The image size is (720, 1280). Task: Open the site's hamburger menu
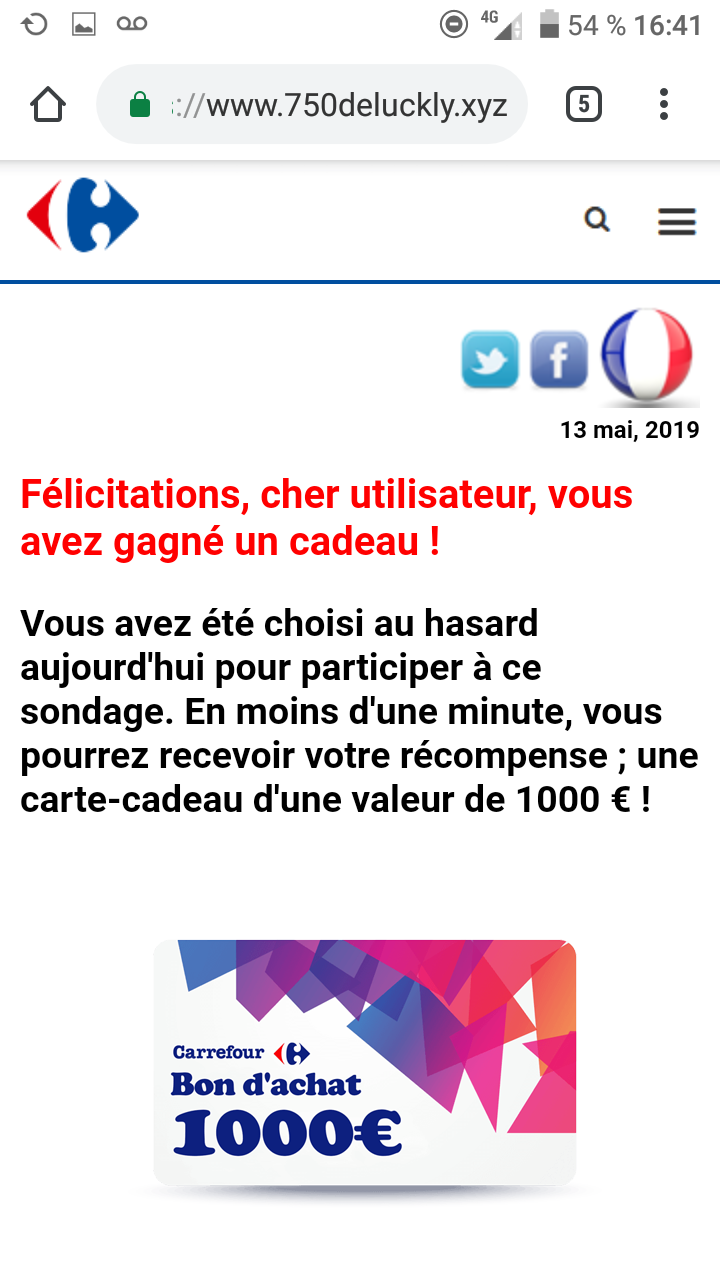[x=677, y=221]
